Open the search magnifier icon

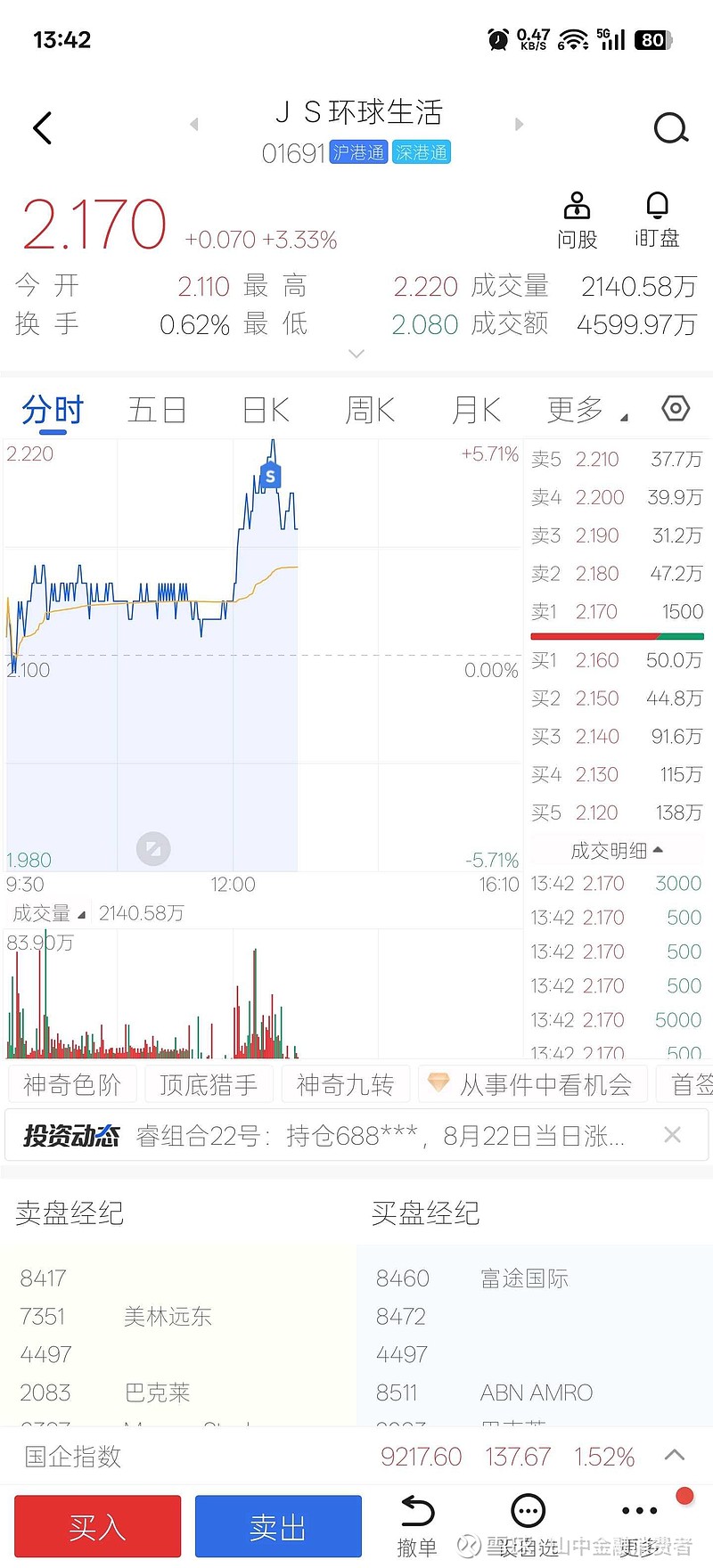tap(670, 128)
